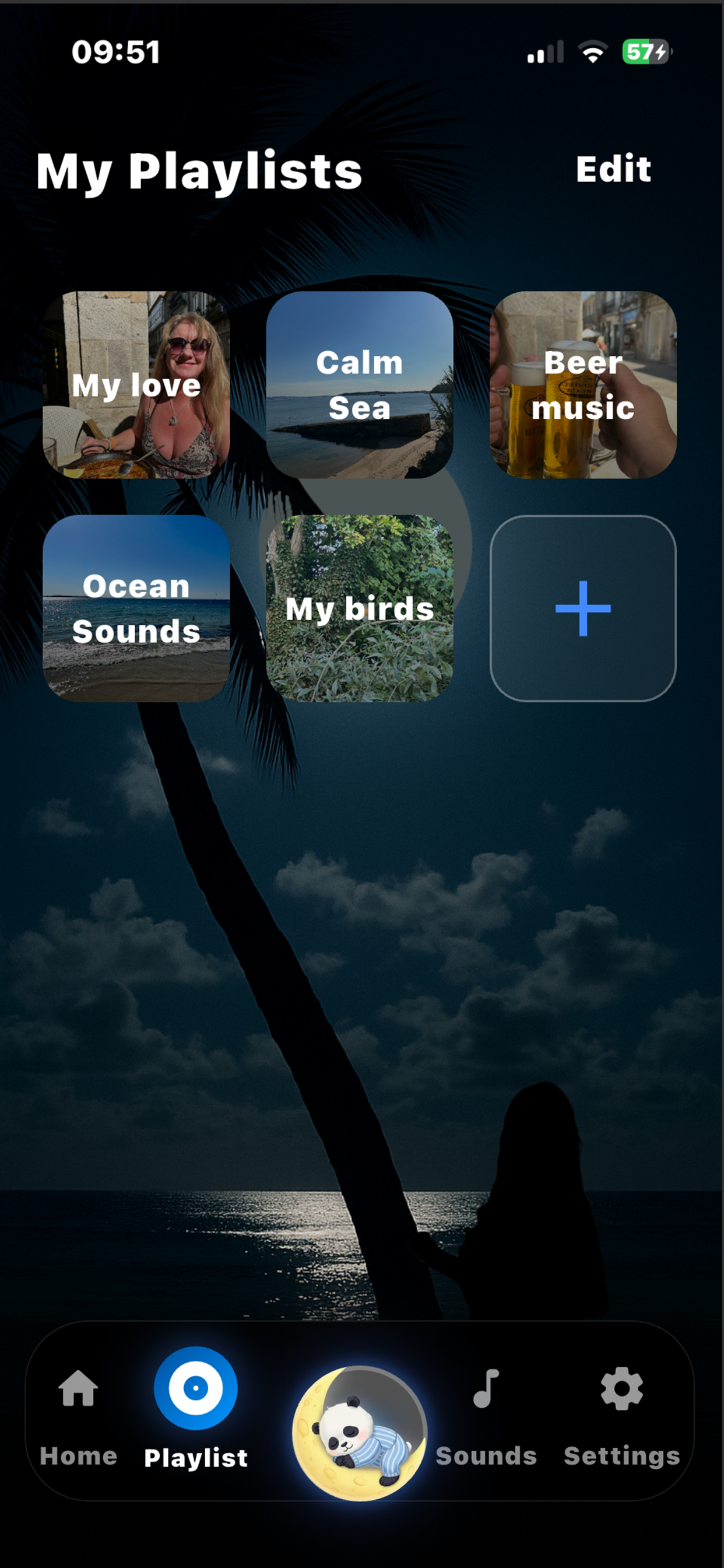Open the Settings tab
The height and width of the screenshot is (1568, 724).
622,1418
